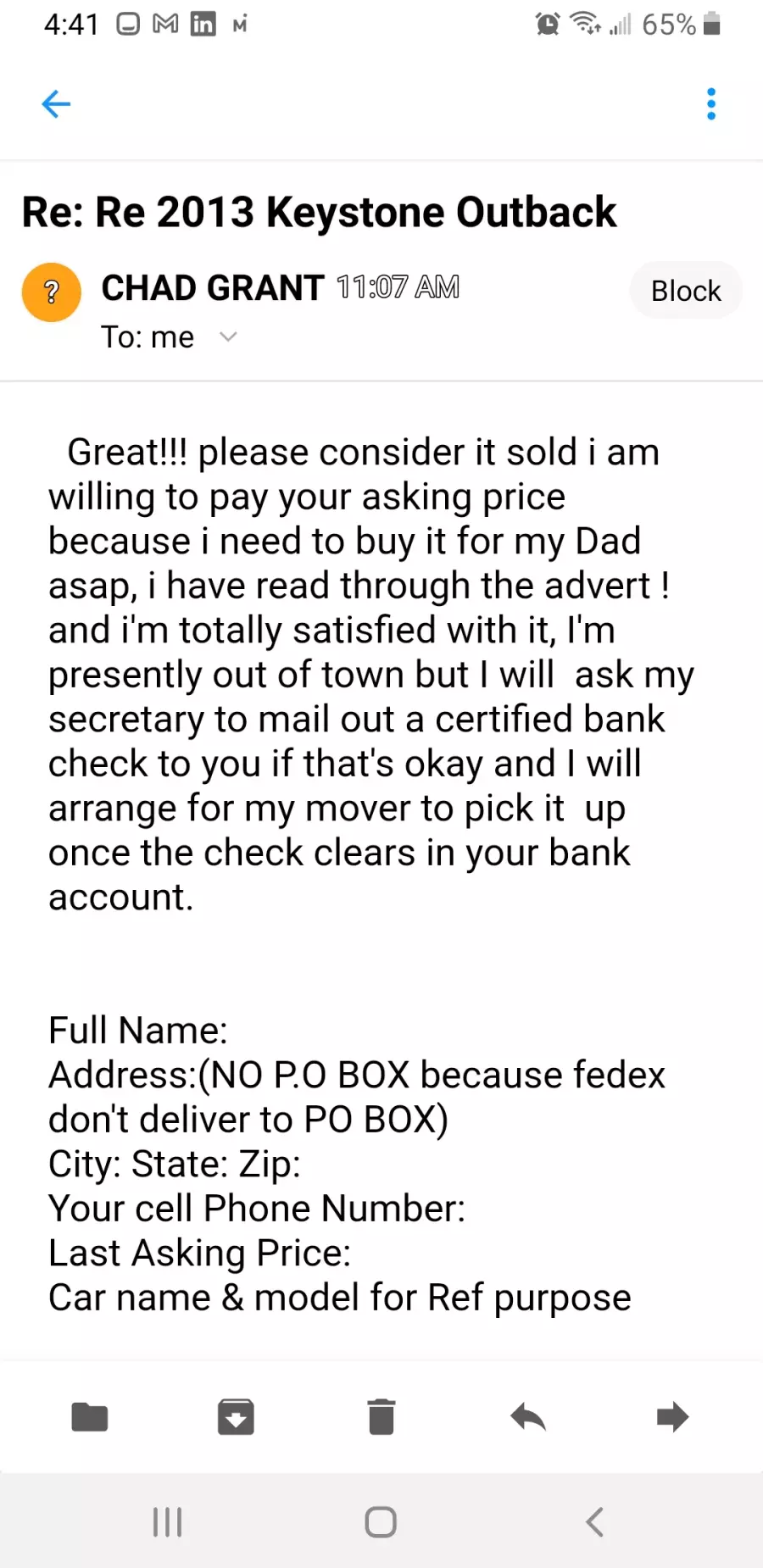Forward this email
Screen dimensions: 763x1568
[673, 1417]
